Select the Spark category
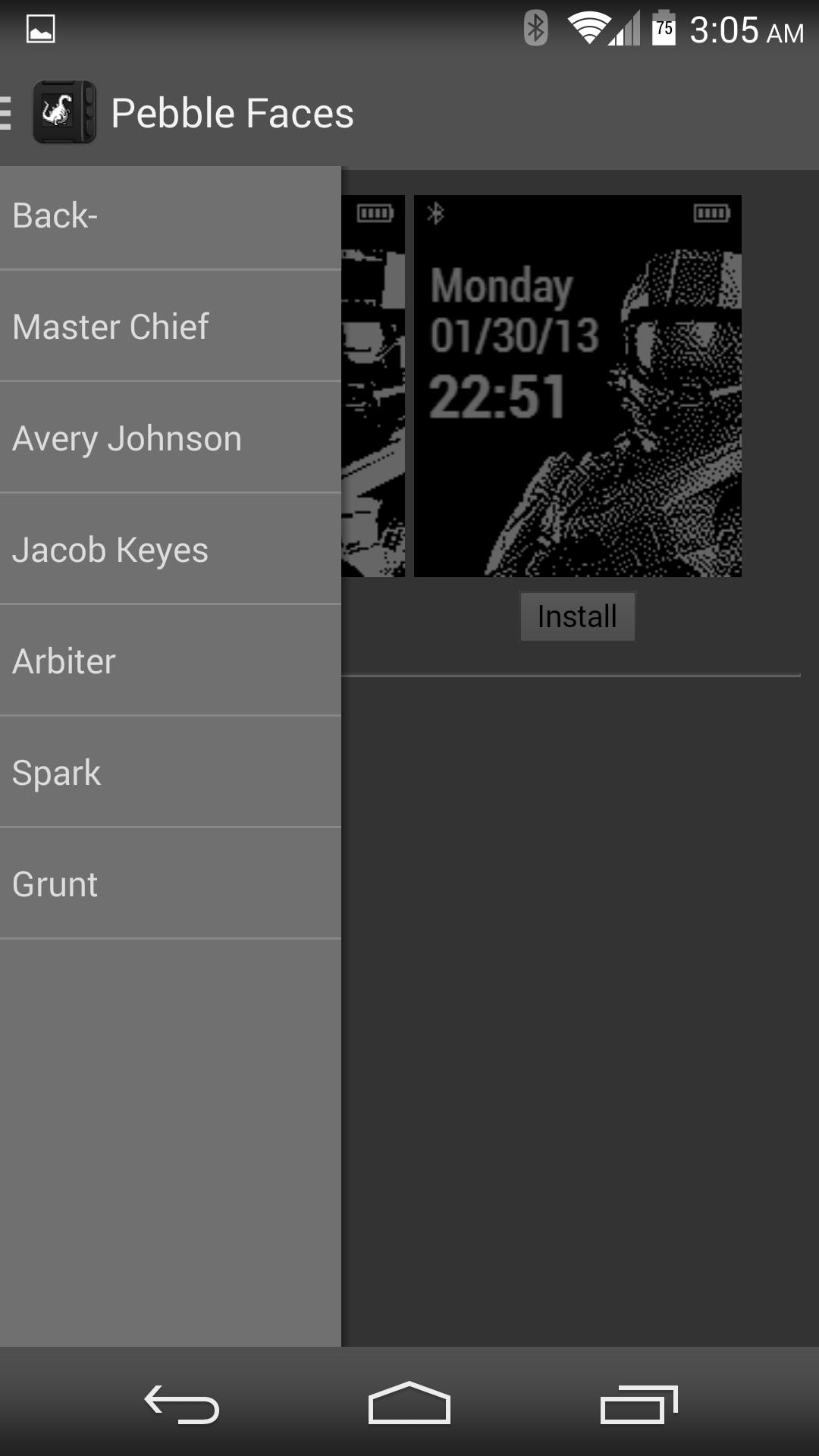This screenshot has height=1456, width=819. click(x=170, y=773)
